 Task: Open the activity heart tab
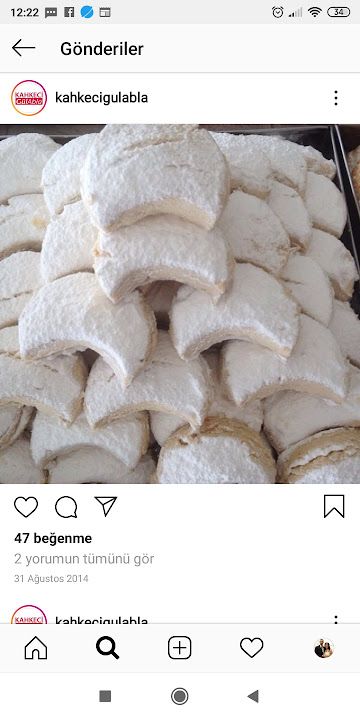click(x=252, y=648)
